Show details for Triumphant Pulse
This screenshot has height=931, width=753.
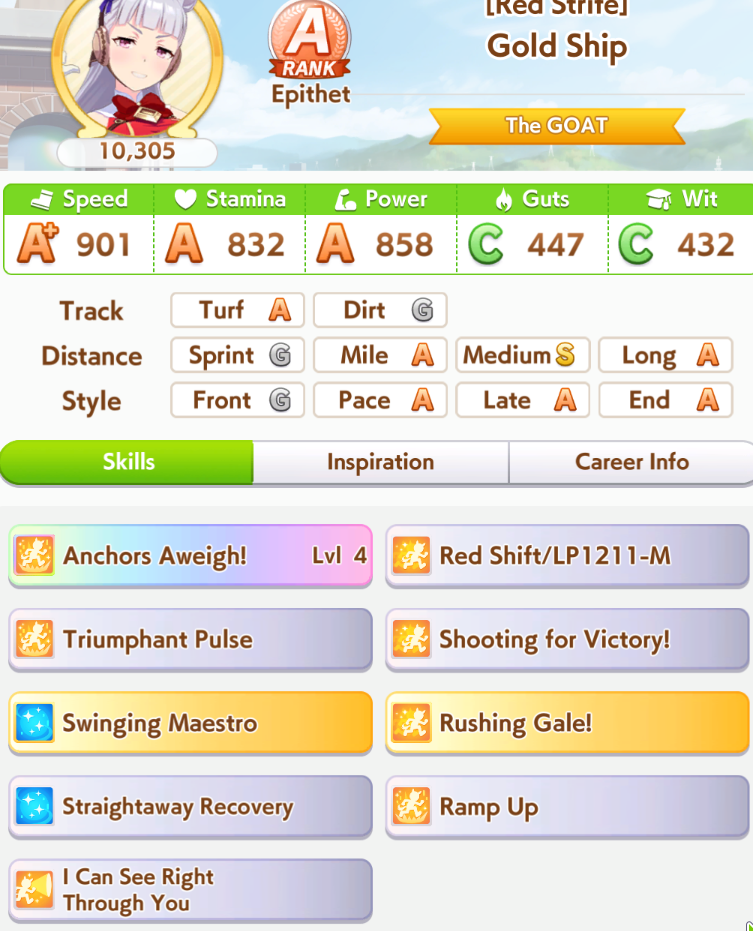pos(190,640)
